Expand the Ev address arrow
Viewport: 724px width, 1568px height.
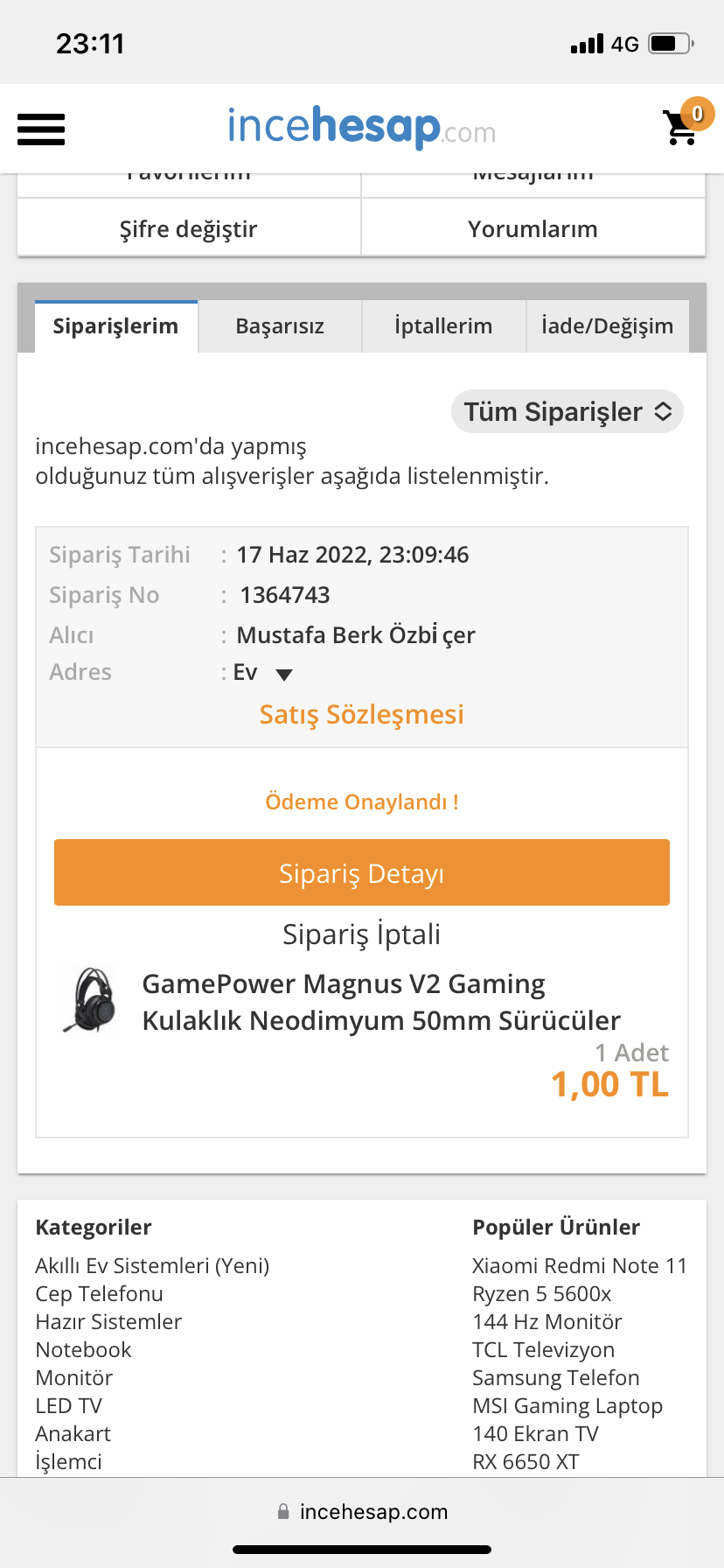click(x=283, y=674)
